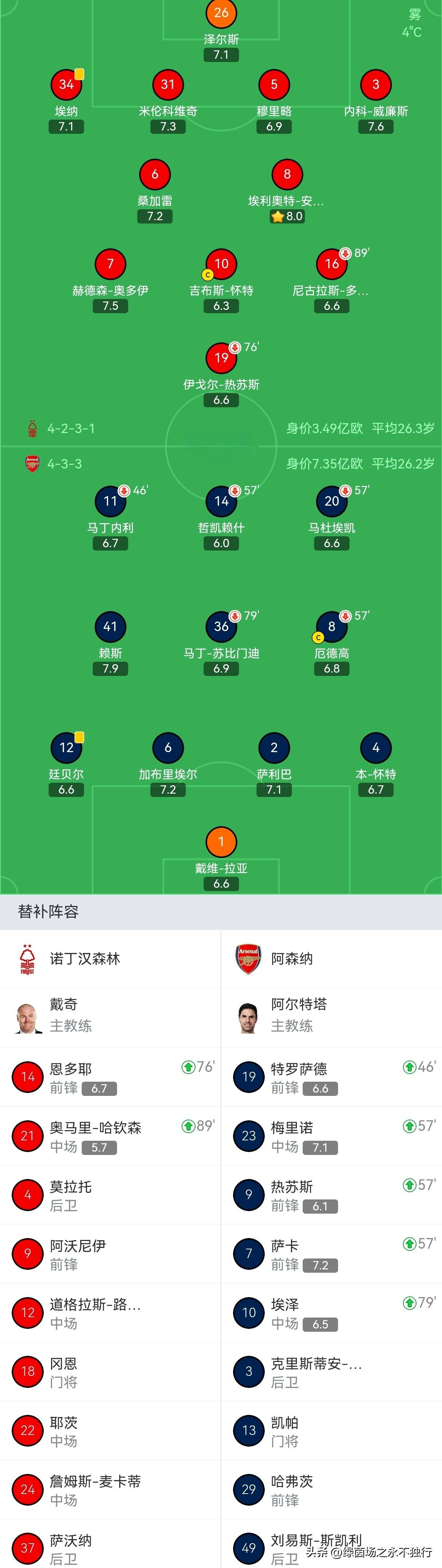The height and width of the screenshot is (1568, 442).
Task: Open substitute 恩多耶 row
Action: (x=109, y=1077)
